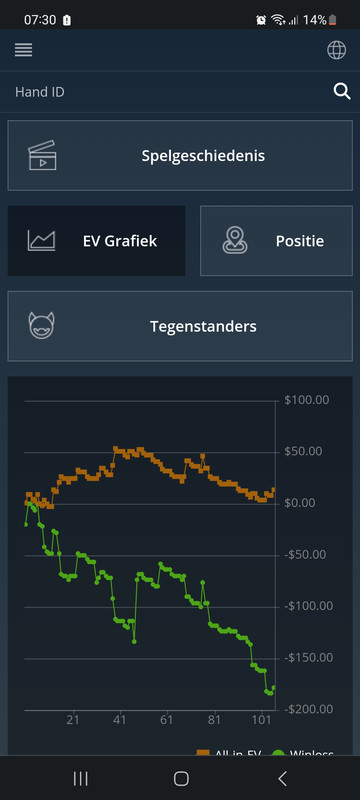This screenshot has height=800, width=360.
Task: Tap the search magnifier icon
Action: 342,92
